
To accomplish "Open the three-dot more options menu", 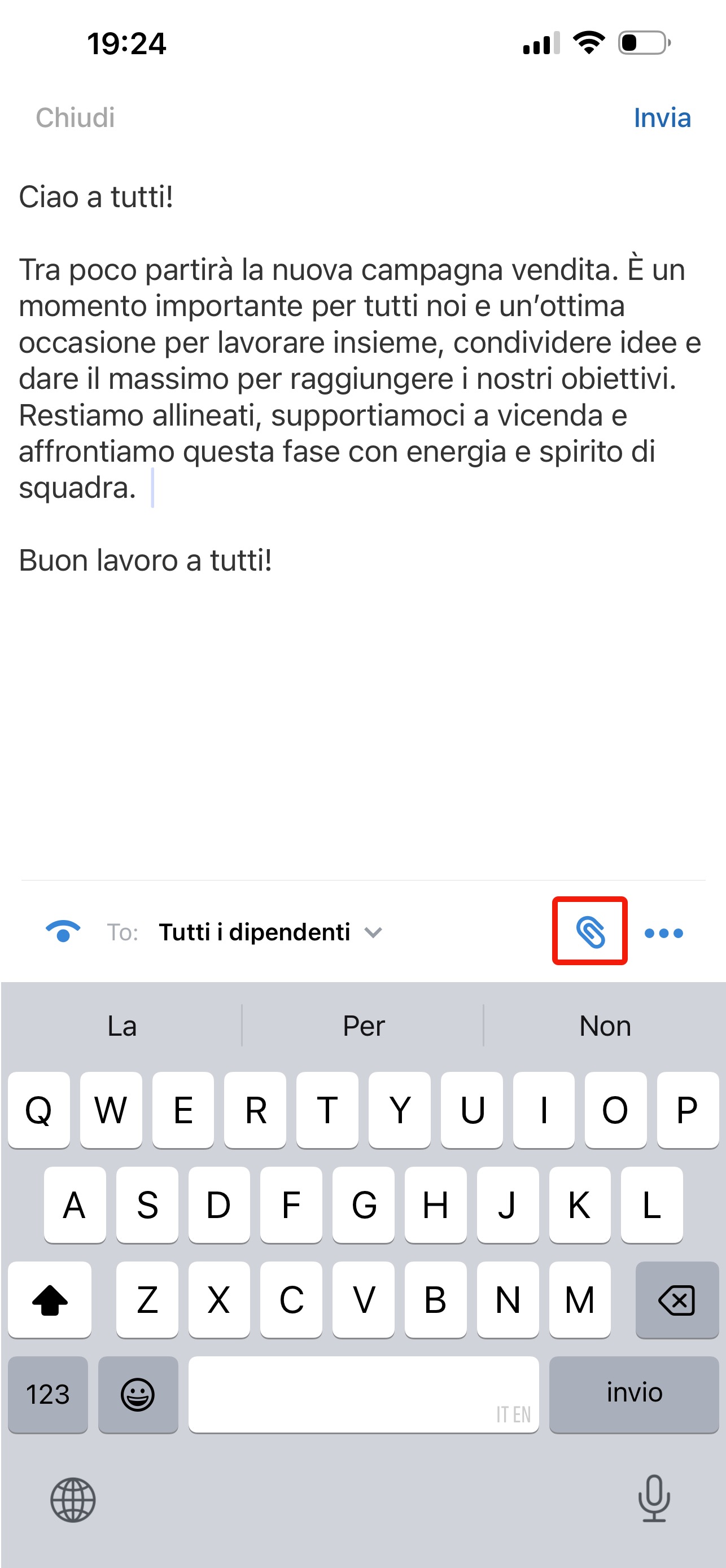I will (x=663, y=932).
